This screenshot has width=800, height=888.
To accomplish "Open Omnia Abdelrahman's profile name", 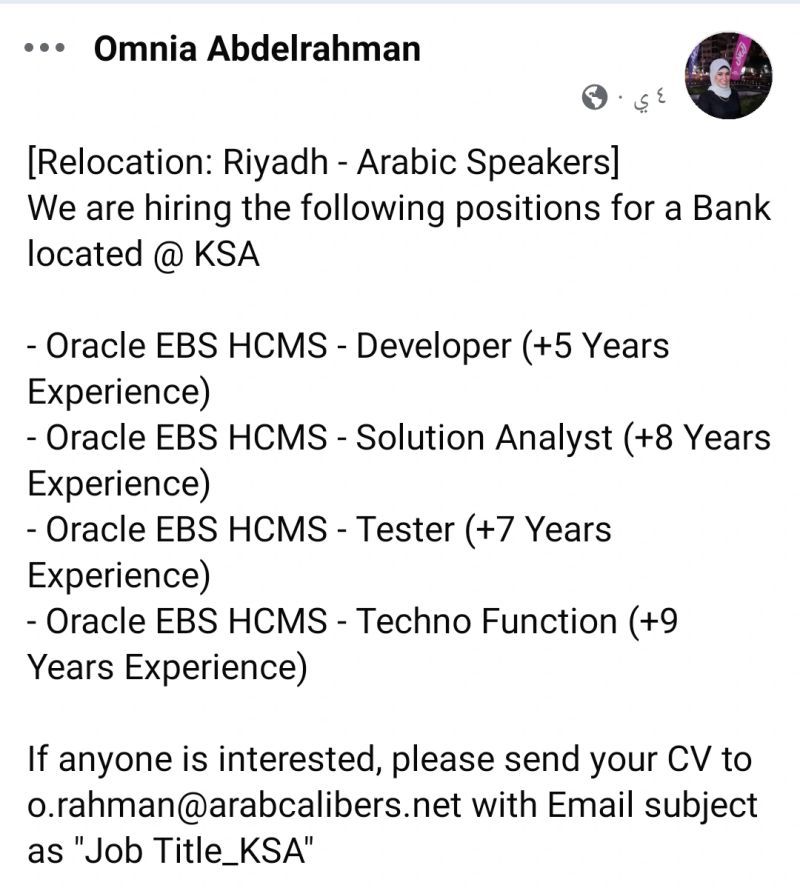I will 257,48.
